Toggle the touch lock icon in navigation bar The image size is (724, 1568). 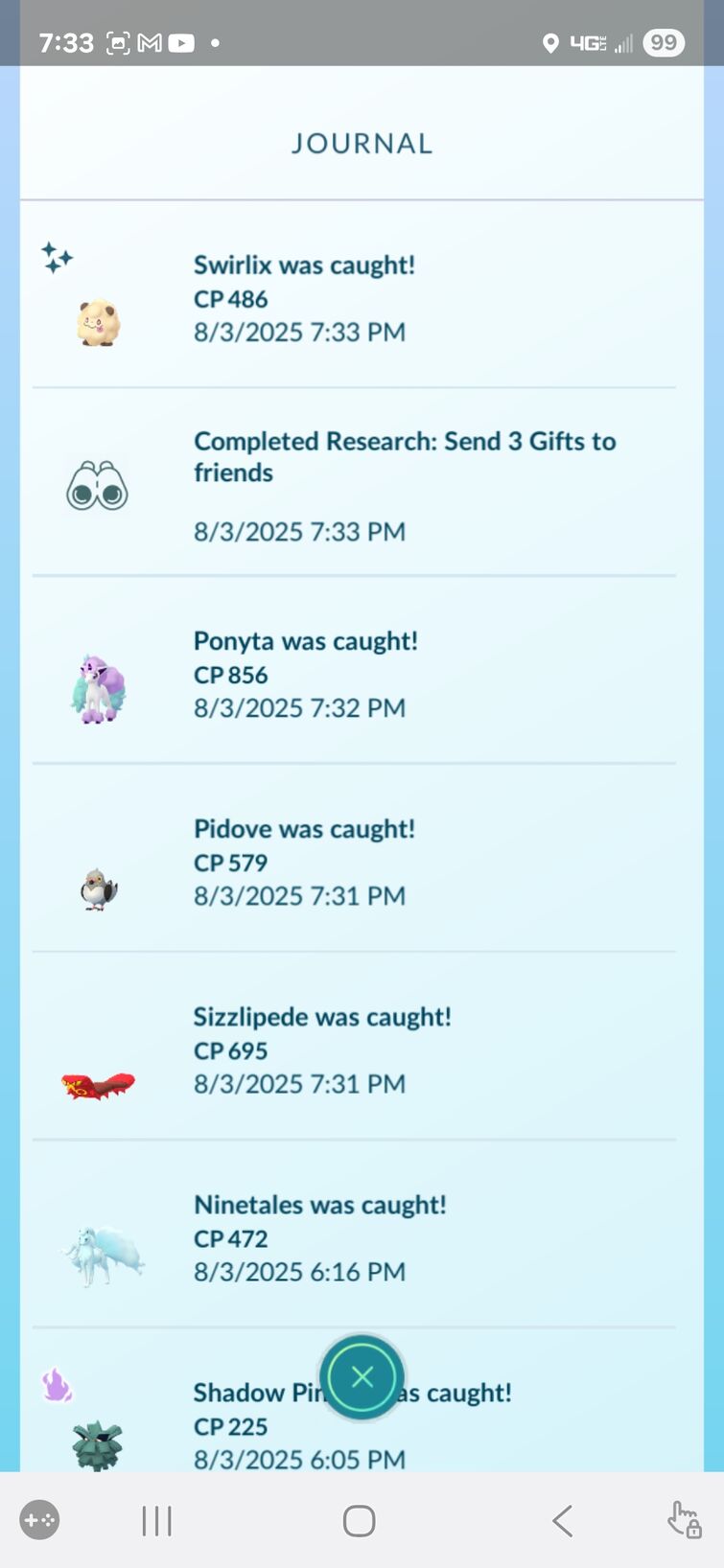pos(685,1520)
